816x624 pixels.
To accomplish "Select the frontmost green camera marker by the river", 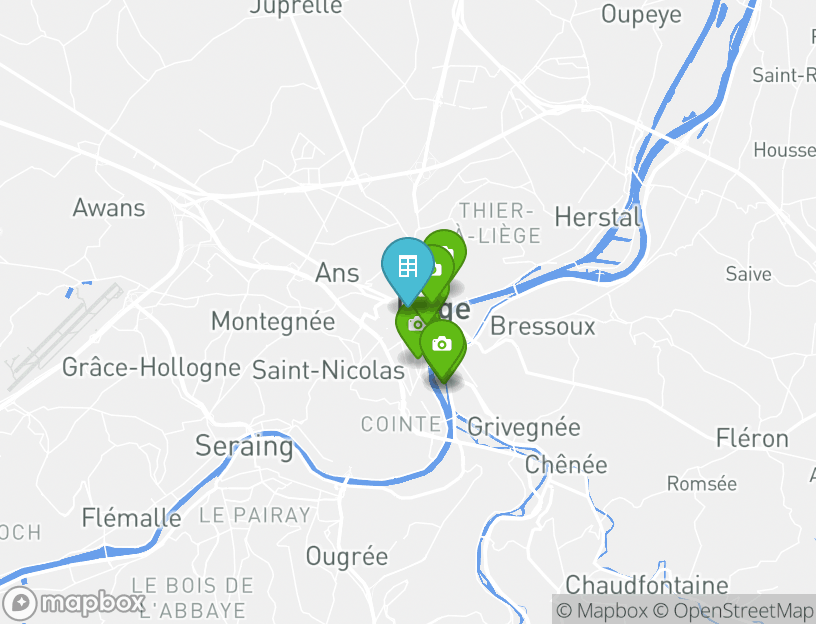I will 442,346.
